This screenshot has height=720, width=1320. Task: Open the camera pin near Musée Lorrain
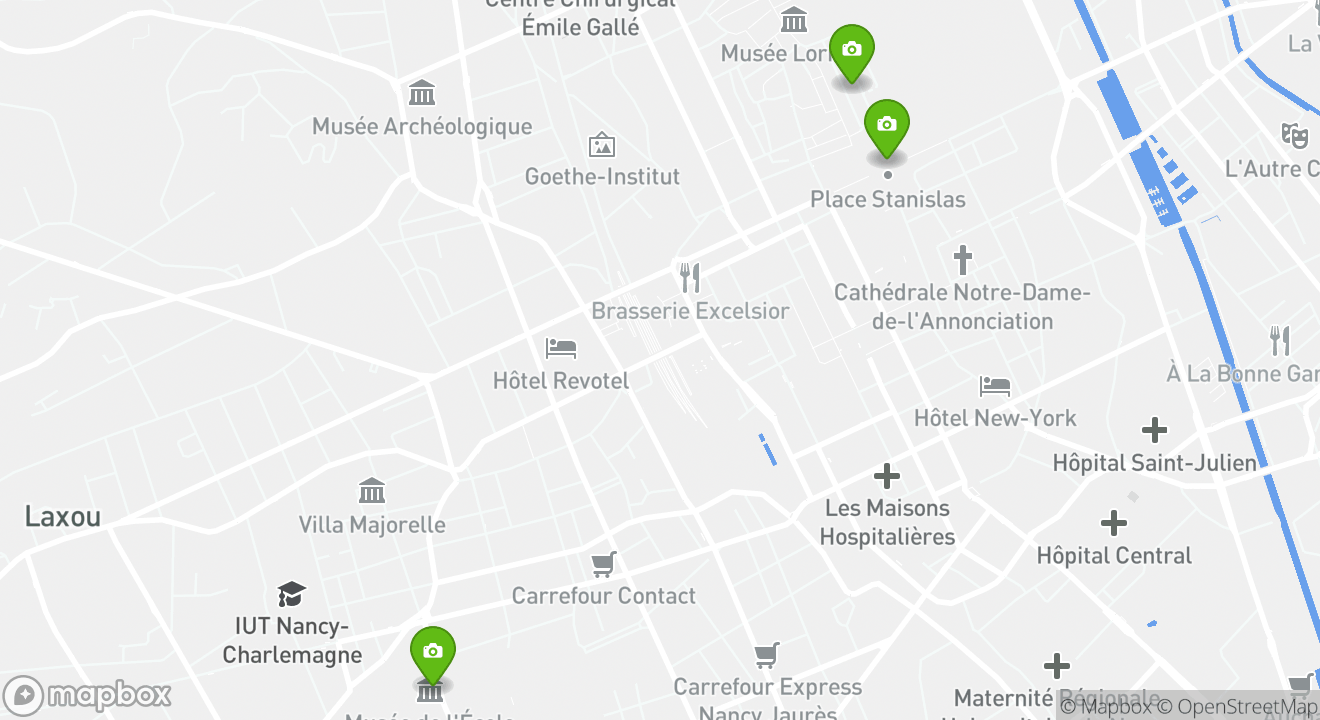(851, 51)
